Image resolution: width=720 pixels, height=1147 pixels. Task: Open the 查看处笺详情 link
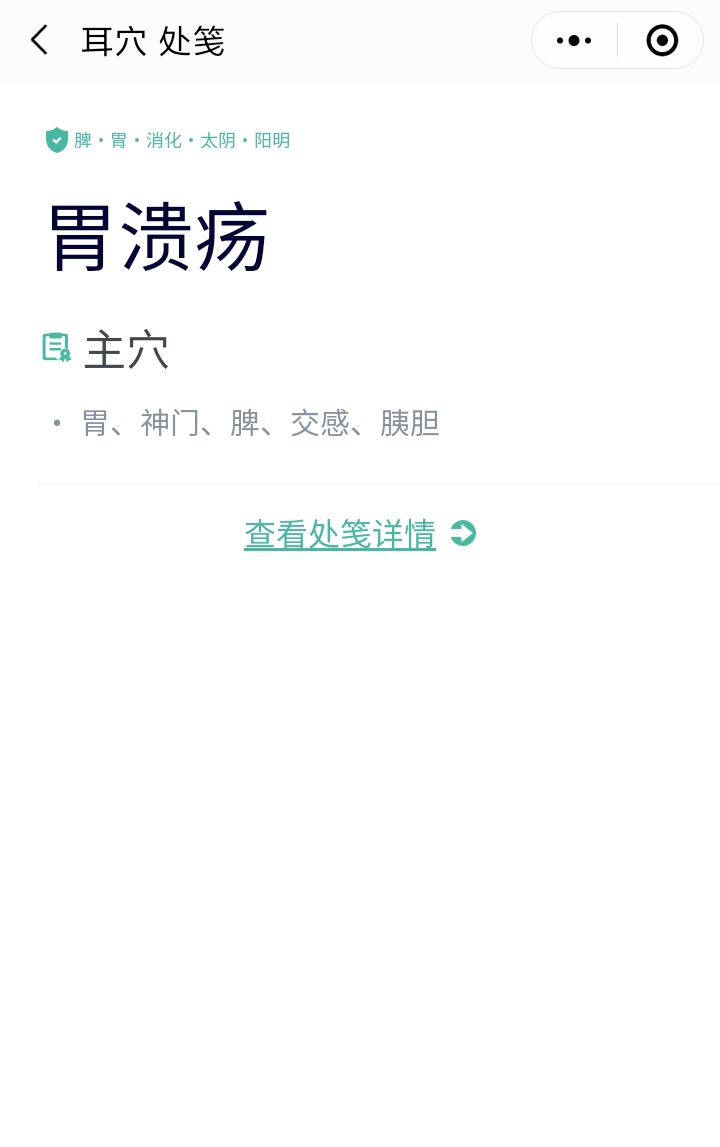pyautogui.click(x=341, y=534)
